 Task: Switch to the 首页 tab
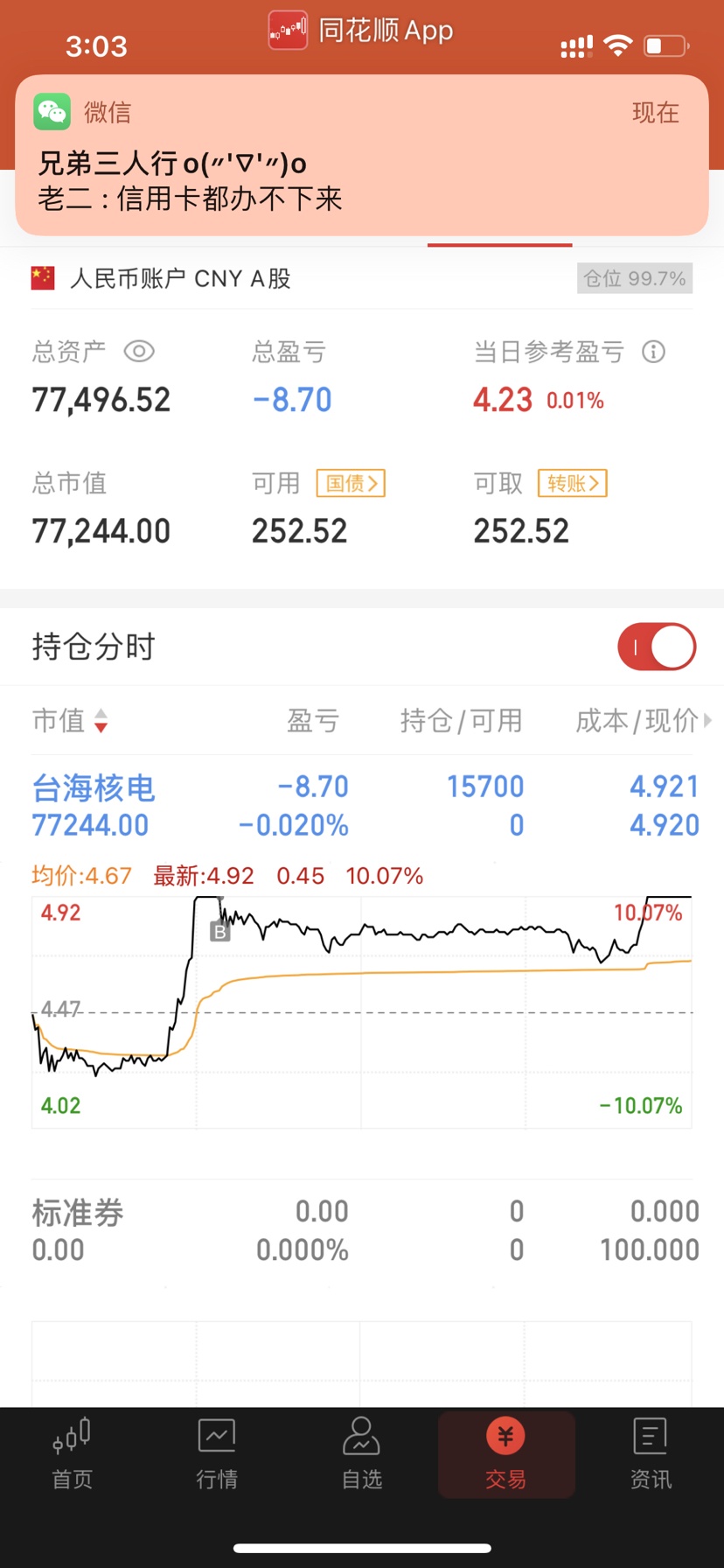(x=72, y=1454)
